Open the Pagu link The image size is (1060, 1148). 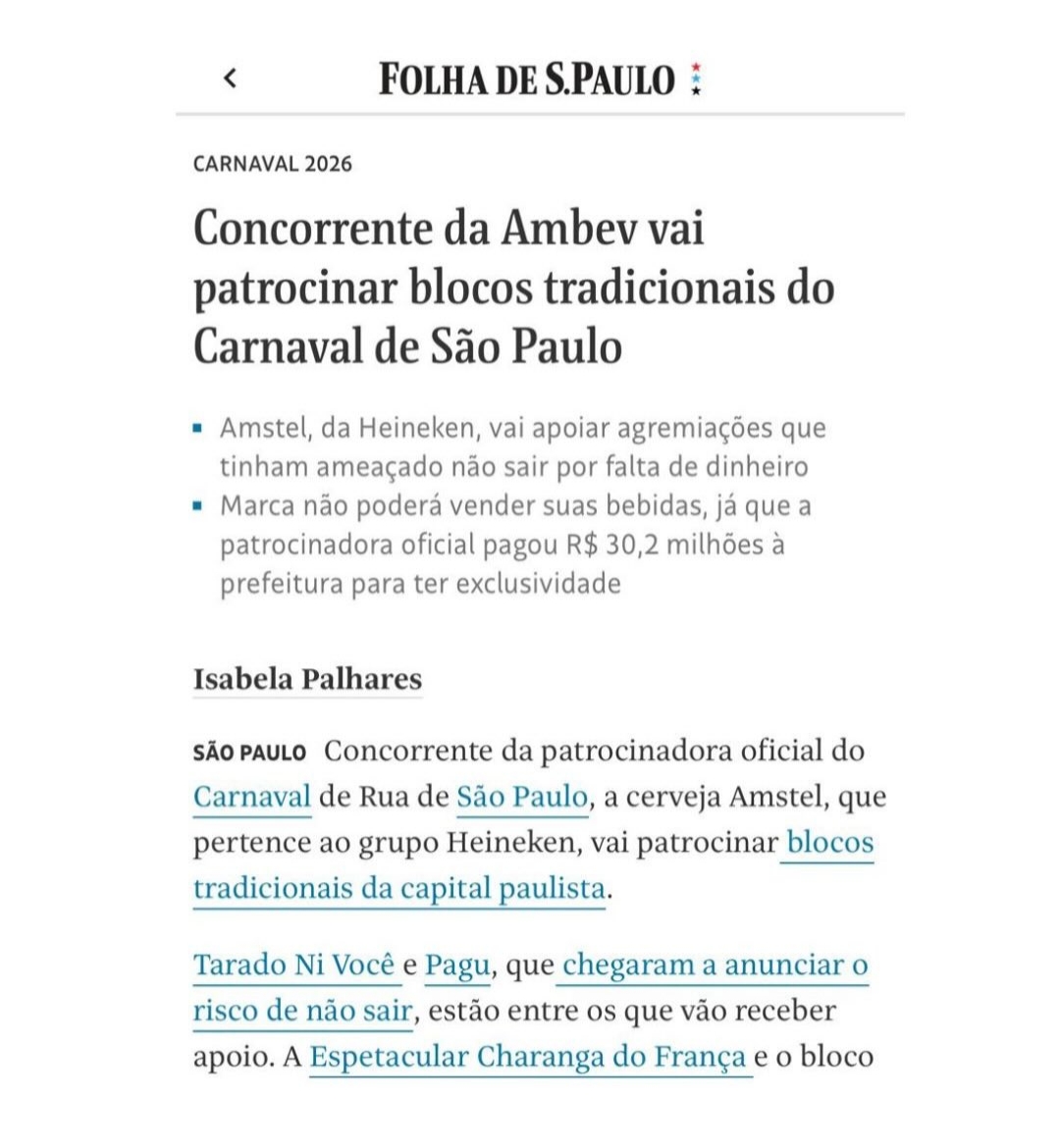point(457,965)
